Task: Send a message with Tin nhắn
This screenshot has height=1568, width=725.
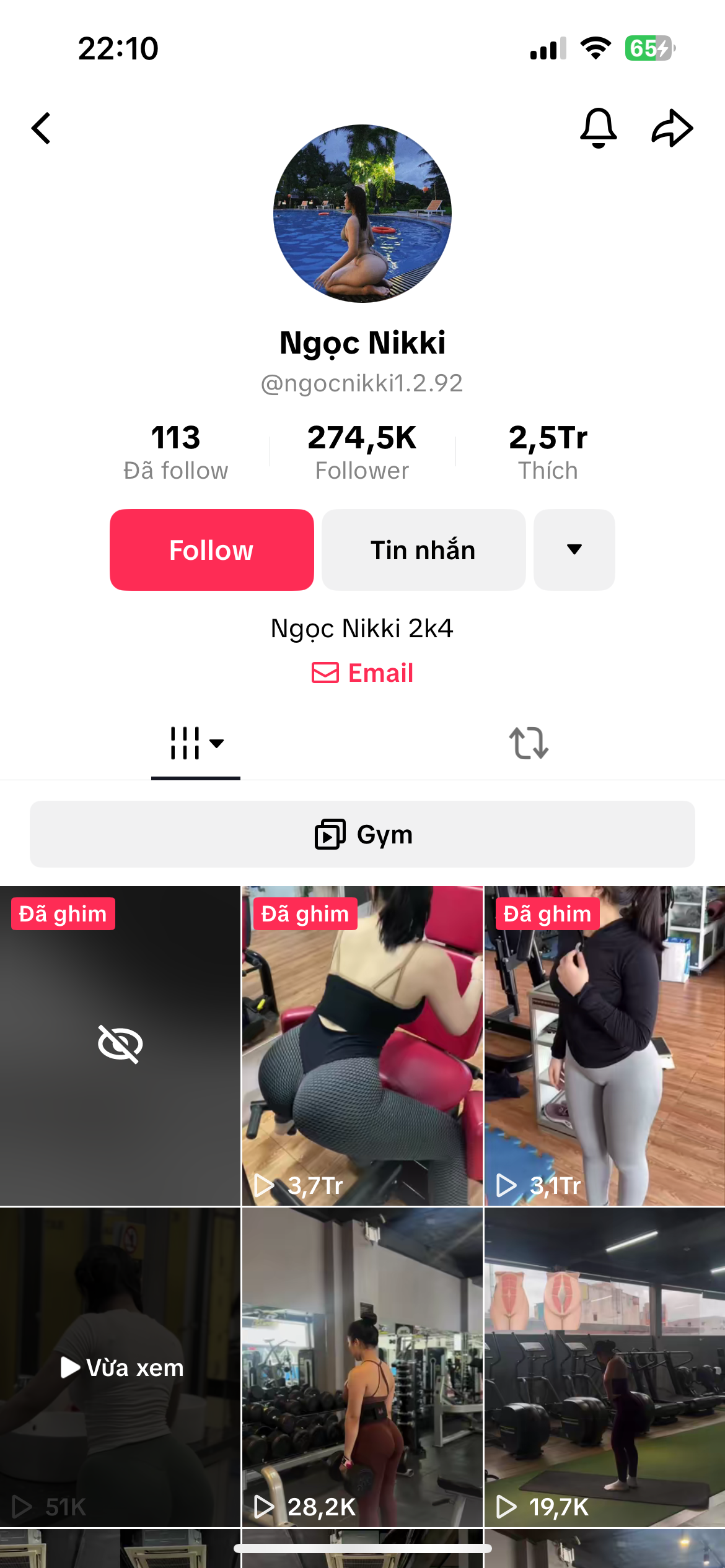Action: [423, 550]
